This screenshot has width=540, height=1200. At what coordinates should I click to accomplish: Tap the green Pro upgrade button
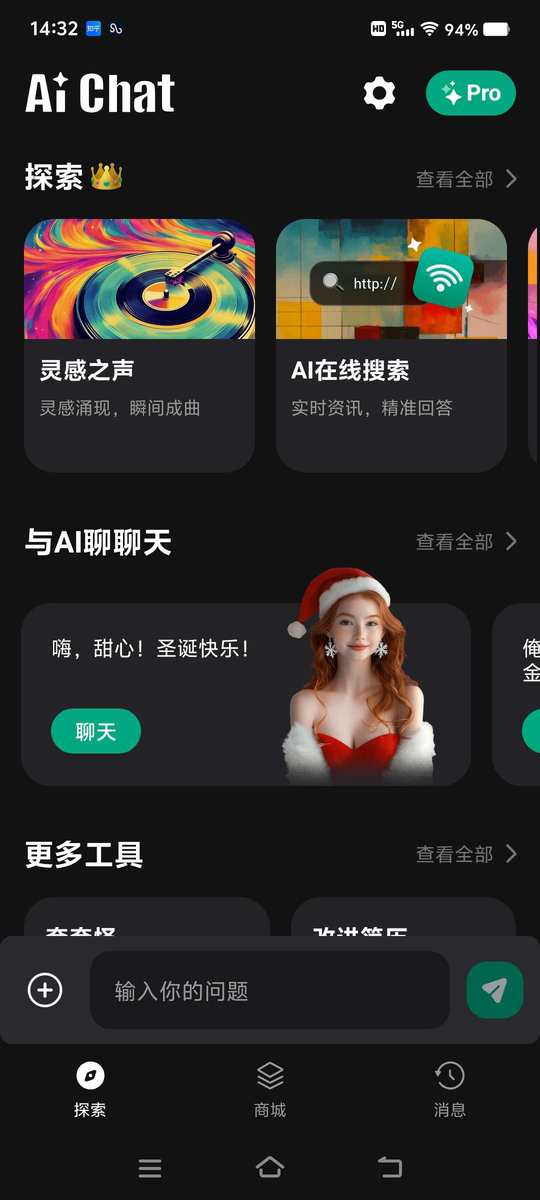click(471, 94)
